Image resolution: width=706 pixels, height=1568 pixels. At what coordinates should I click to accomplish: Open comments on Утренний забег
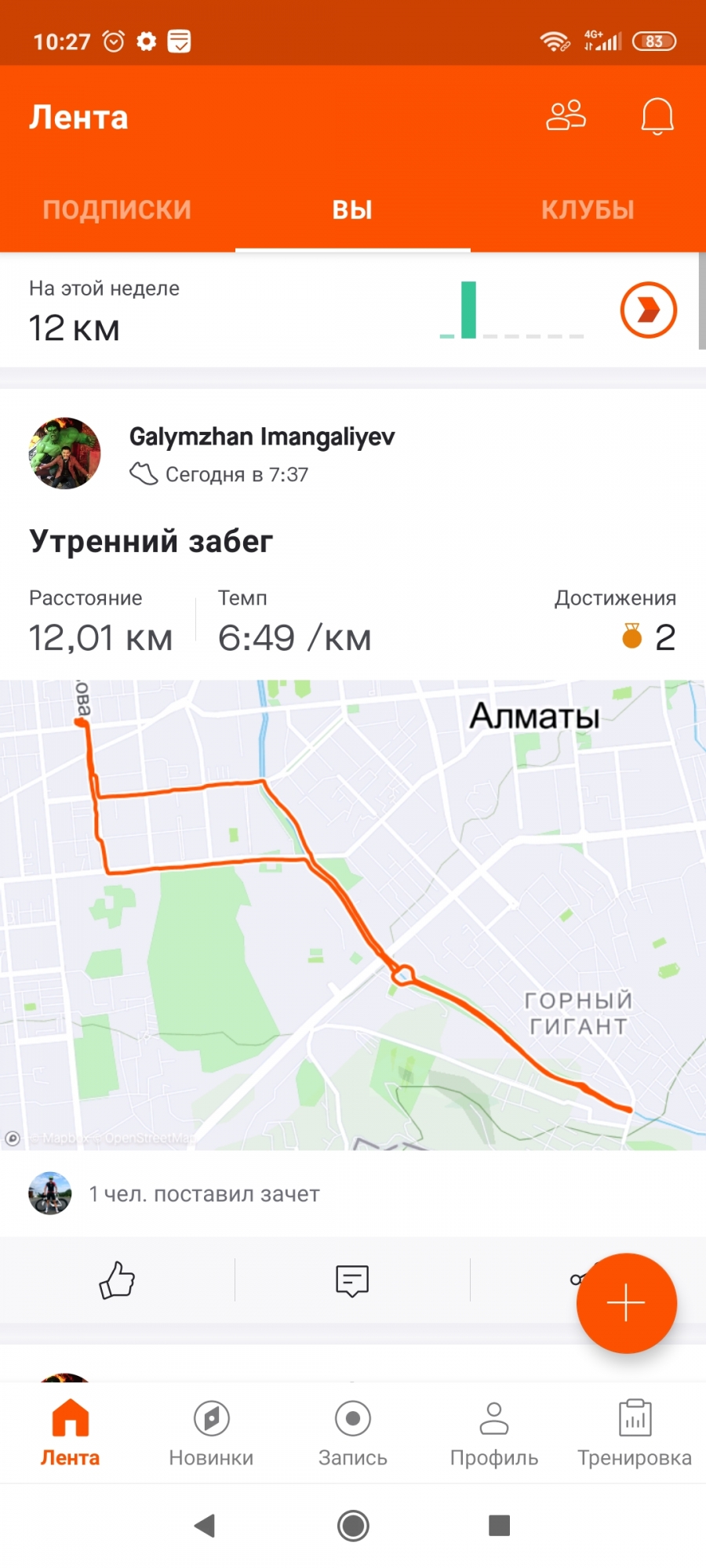click(352, 1280)
